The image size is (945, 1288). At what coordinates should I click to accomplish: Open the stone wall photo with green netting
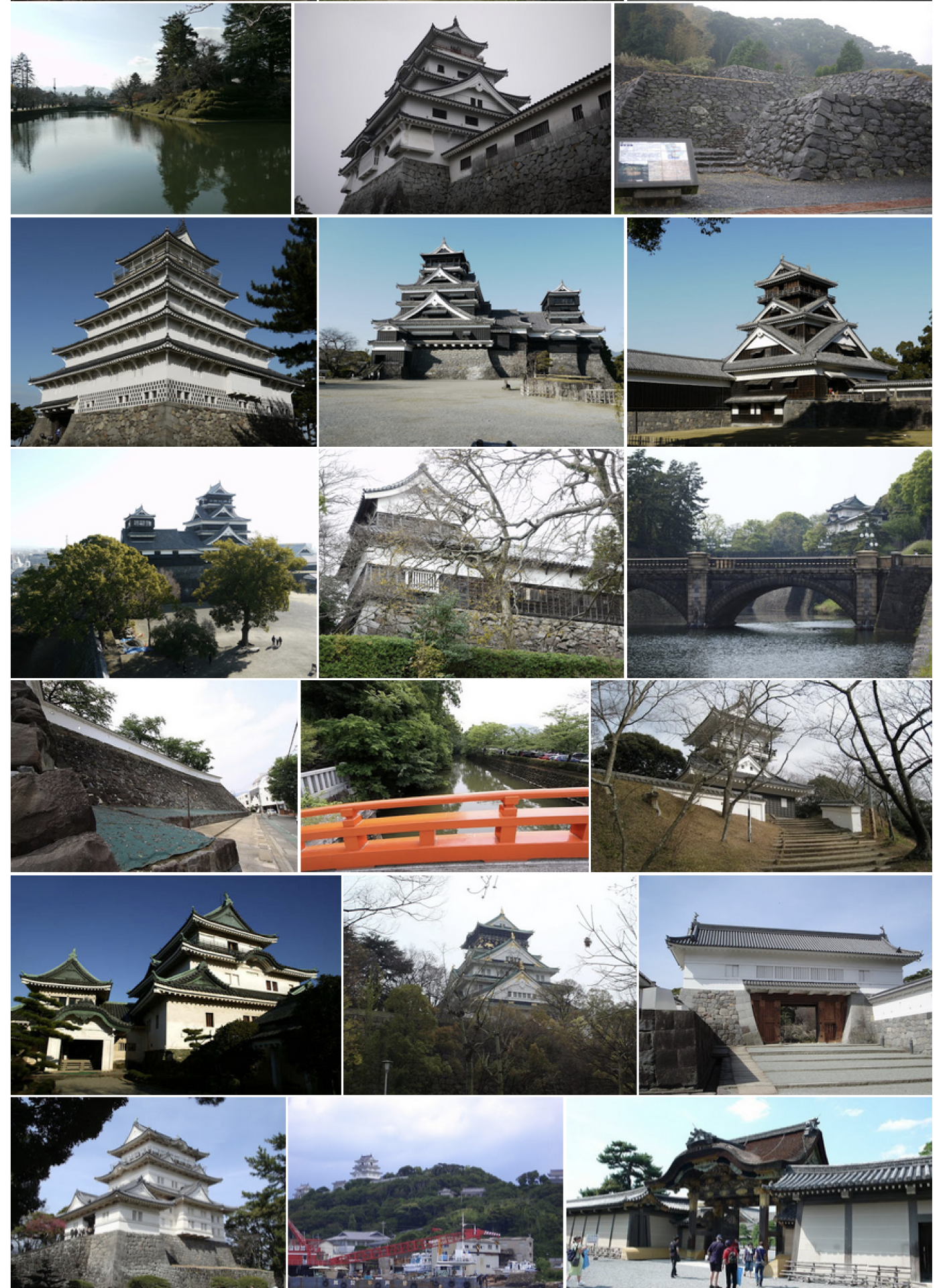tap(154, 775)
